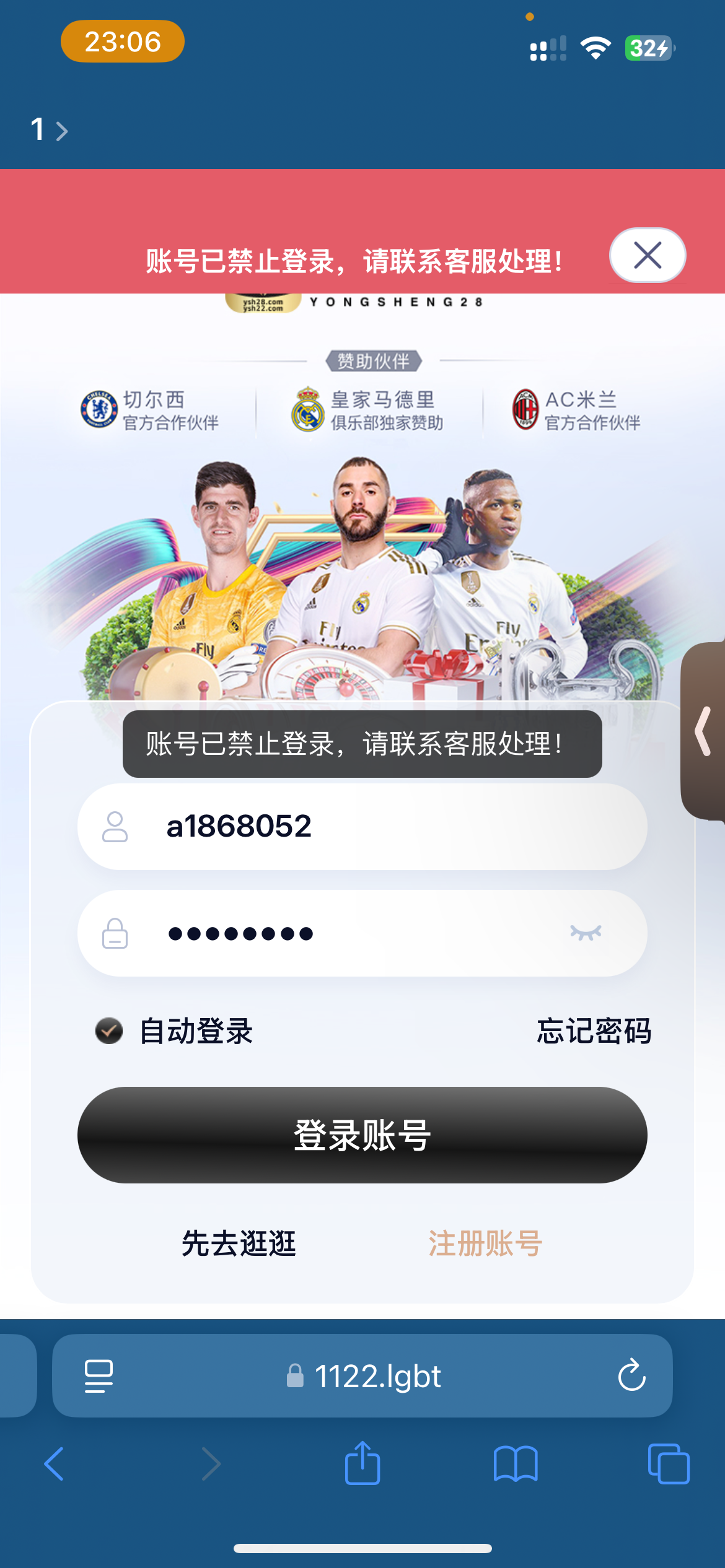Tap the 1122.lgbt address bar

[366, 1375]
